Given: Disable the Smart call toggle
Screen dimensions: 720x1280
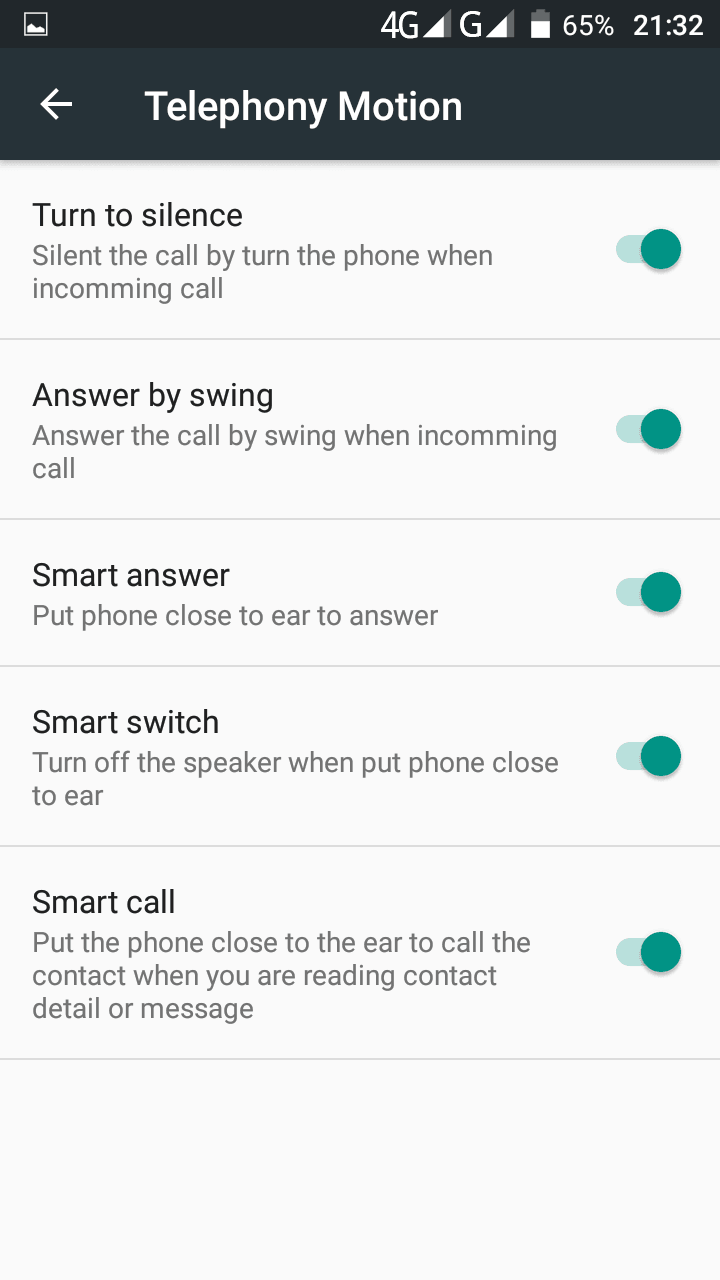Looking at the screenshot, I should point(648,952).
